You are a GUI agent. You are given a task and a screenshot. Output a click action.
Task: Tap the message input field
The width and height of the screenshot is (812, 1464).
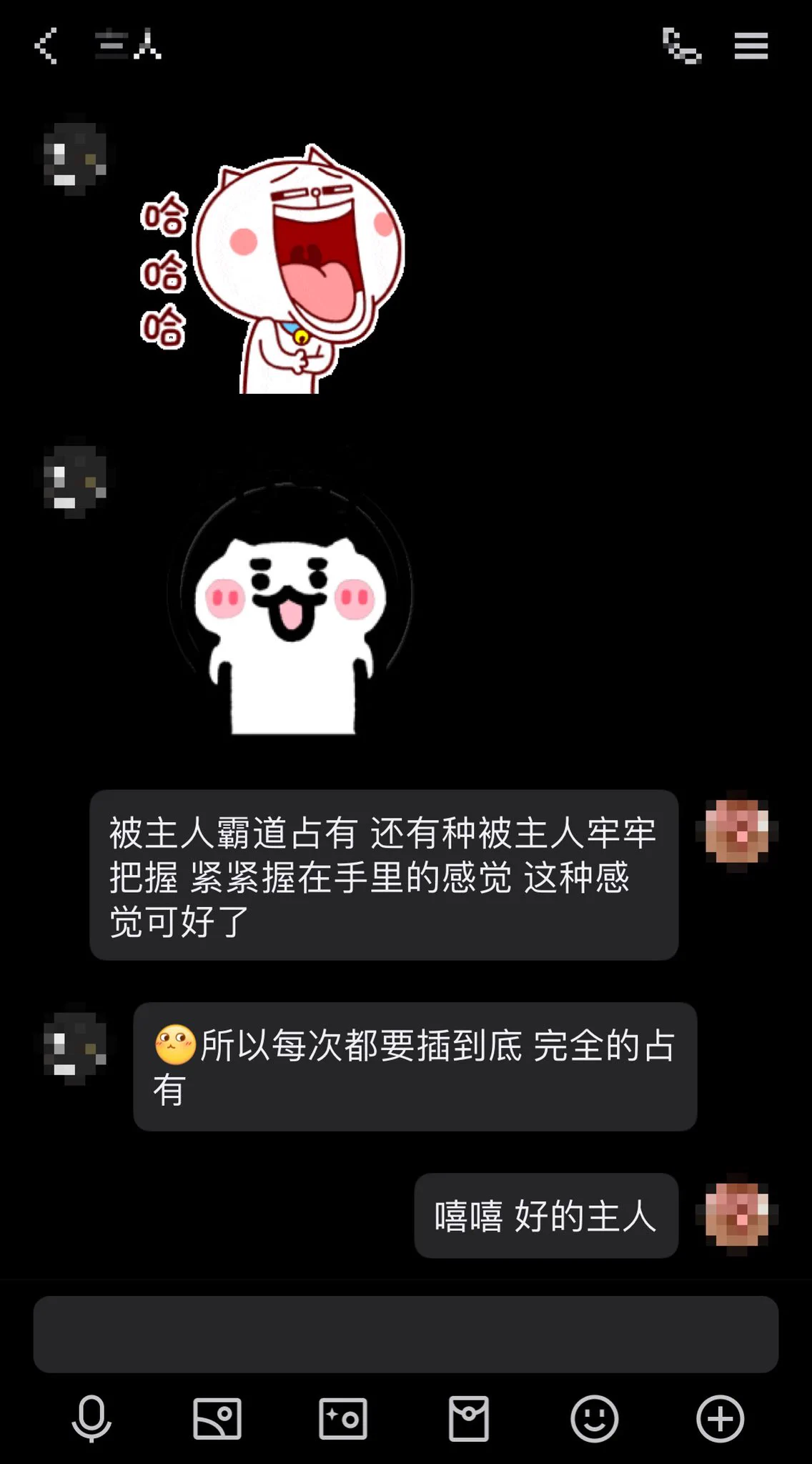click(x=405, y=1334)
